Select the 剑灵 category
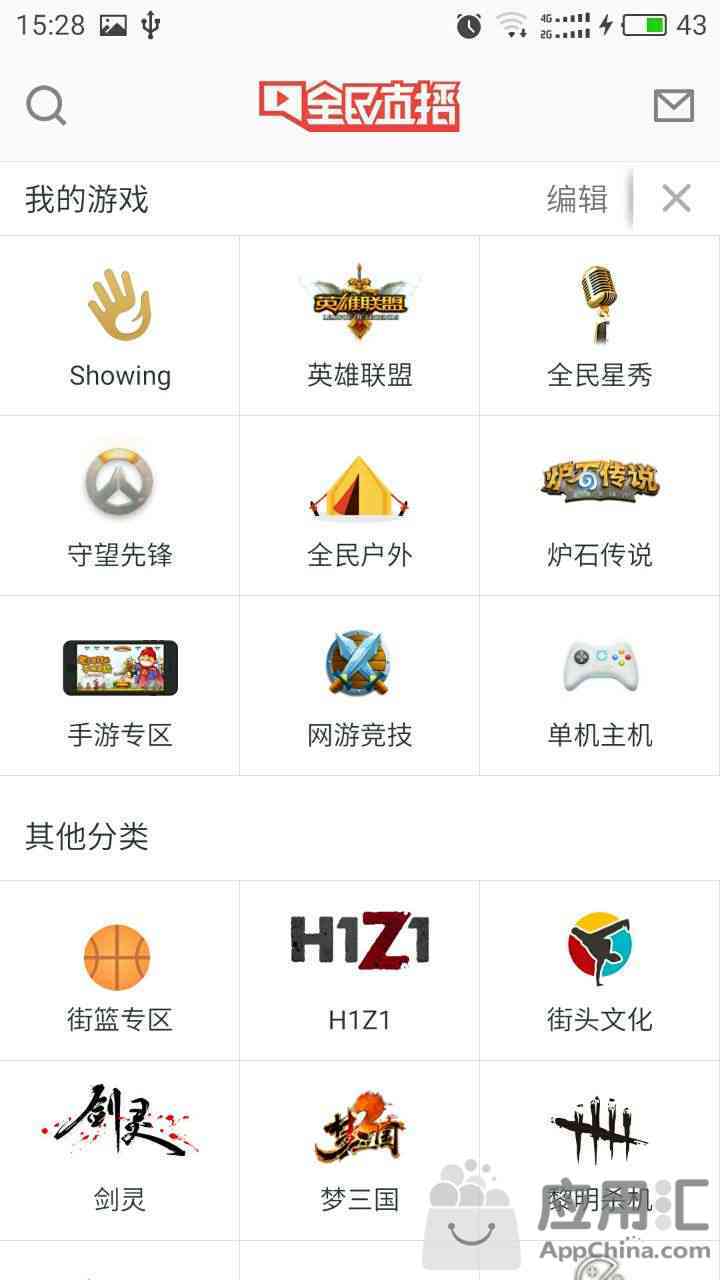This screenshot has width=720, height=1280. (120, 1150)
